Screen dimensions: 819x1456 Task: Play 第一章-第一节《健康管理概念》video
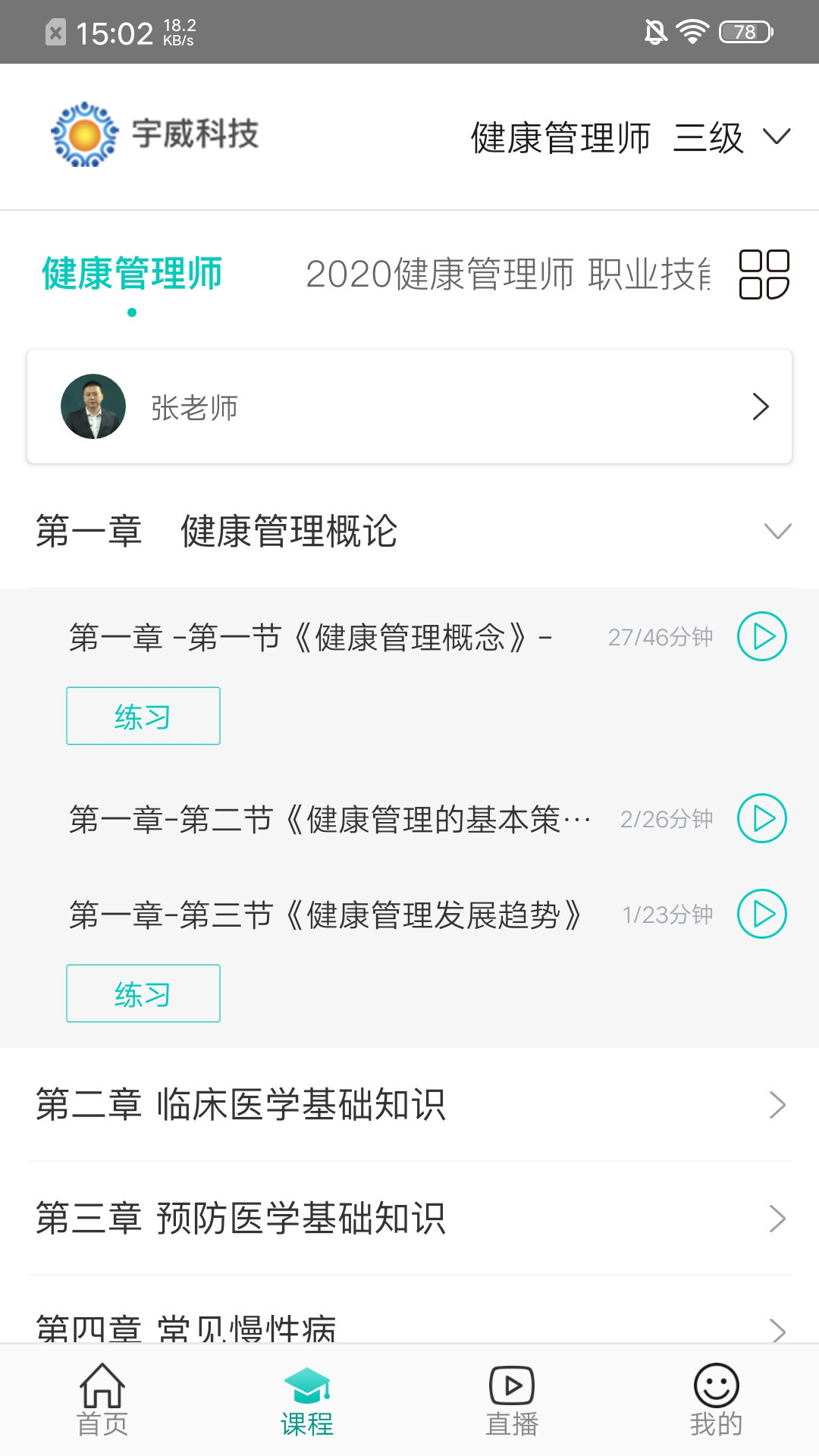(x=762, y=638)
